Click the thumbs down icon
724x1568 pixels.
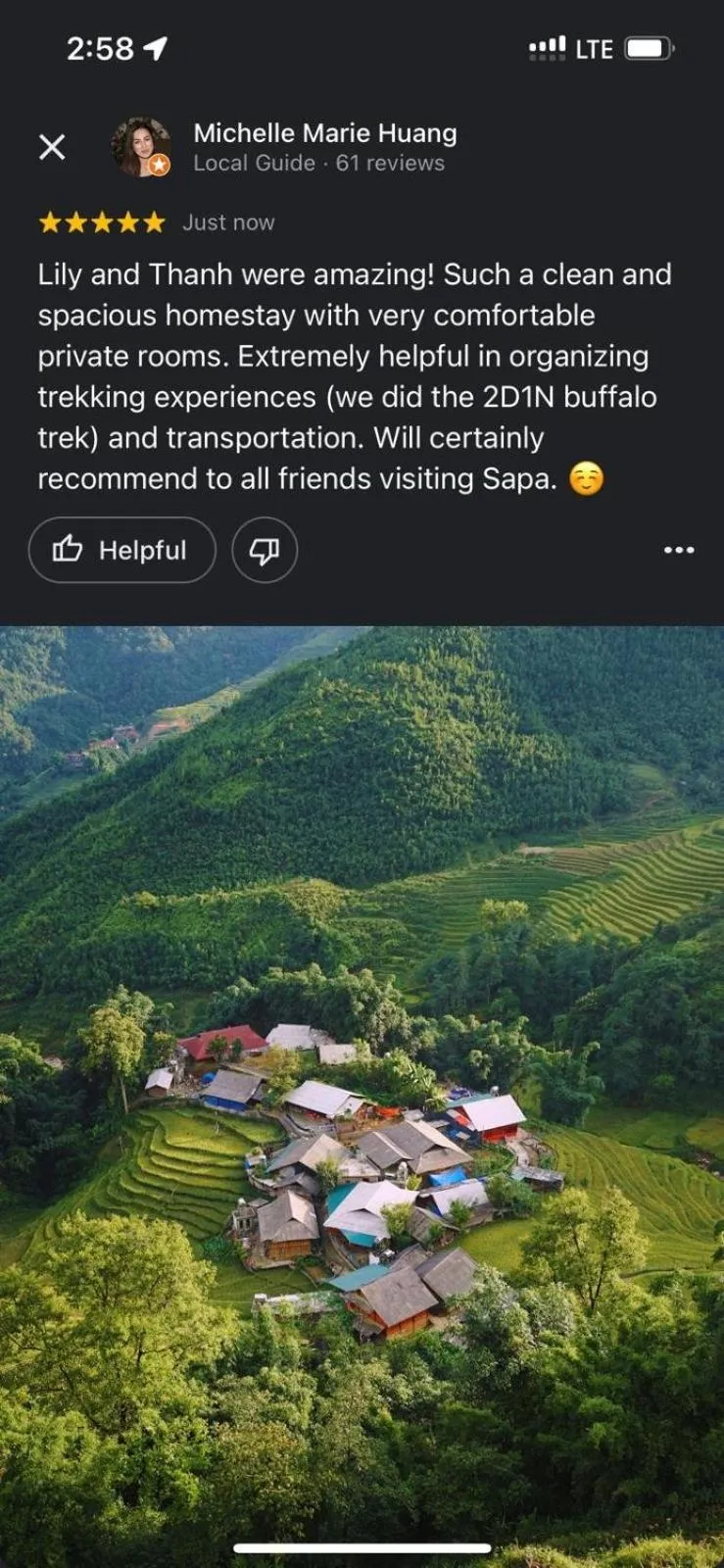pyautogui.click(x=264, y=551)
